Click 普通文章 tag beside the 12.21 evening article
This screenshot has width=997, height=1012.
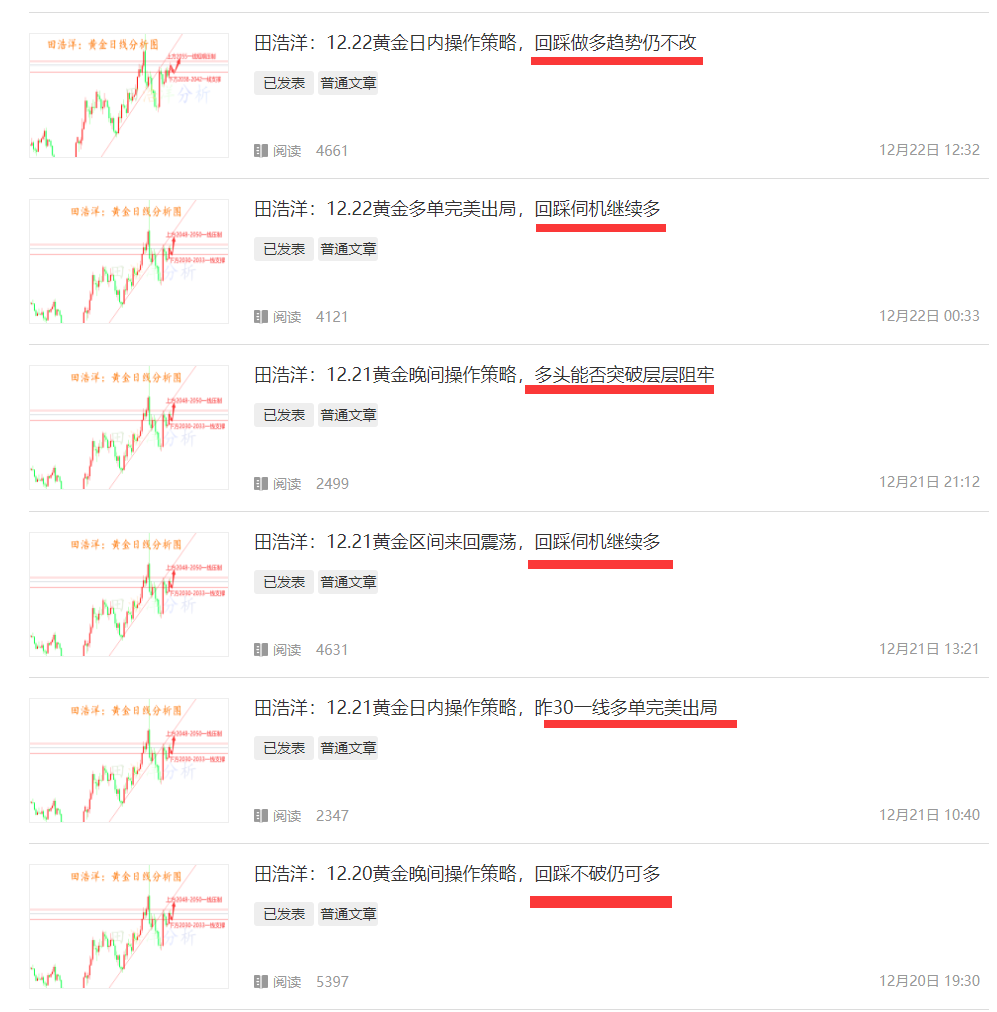point(348,415)
